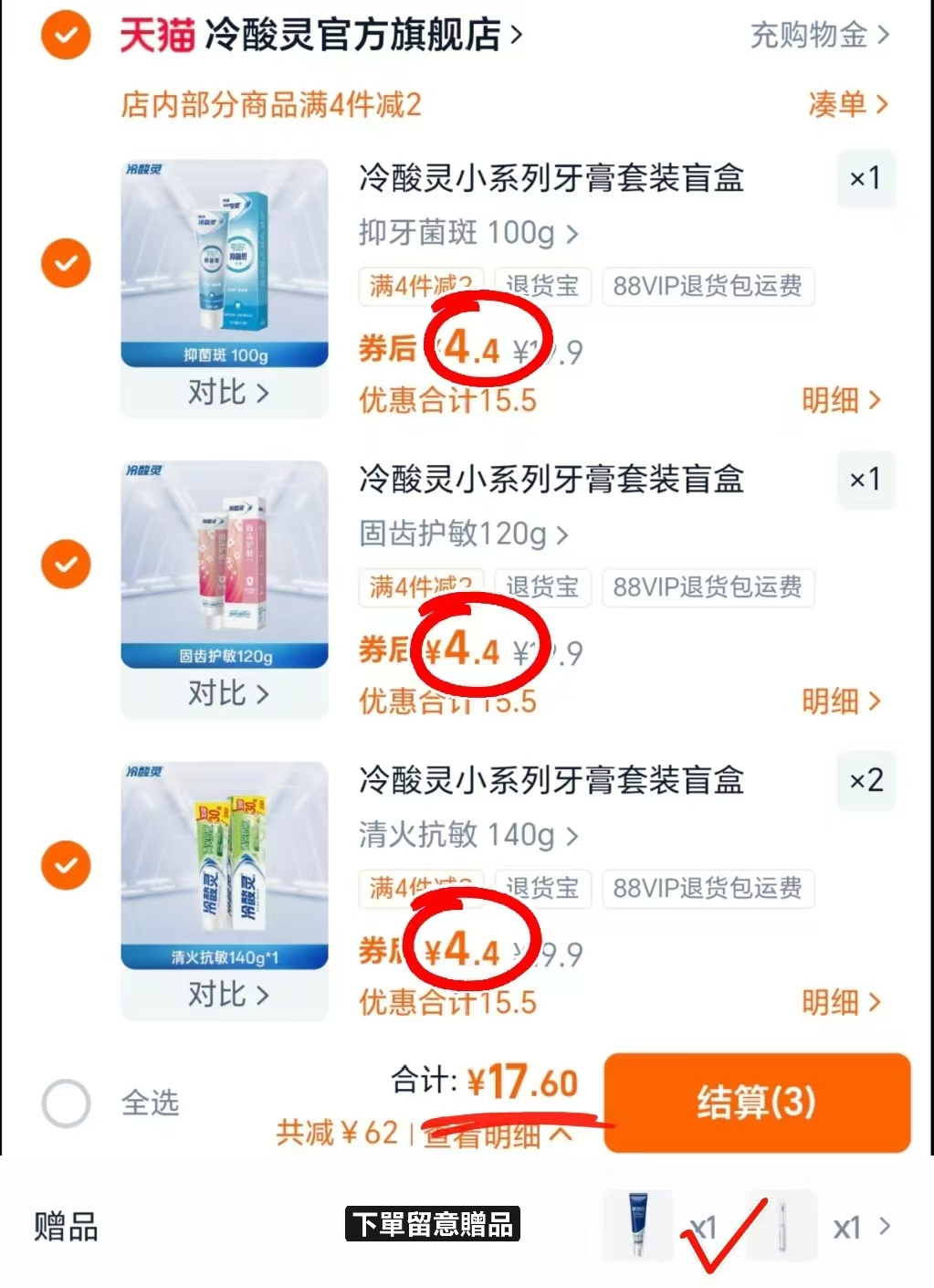Image resolution: width=934 pixels, height=1288 pixels.
Task: Tap the 结算(3) checkout button
Action: (757, 1103)
